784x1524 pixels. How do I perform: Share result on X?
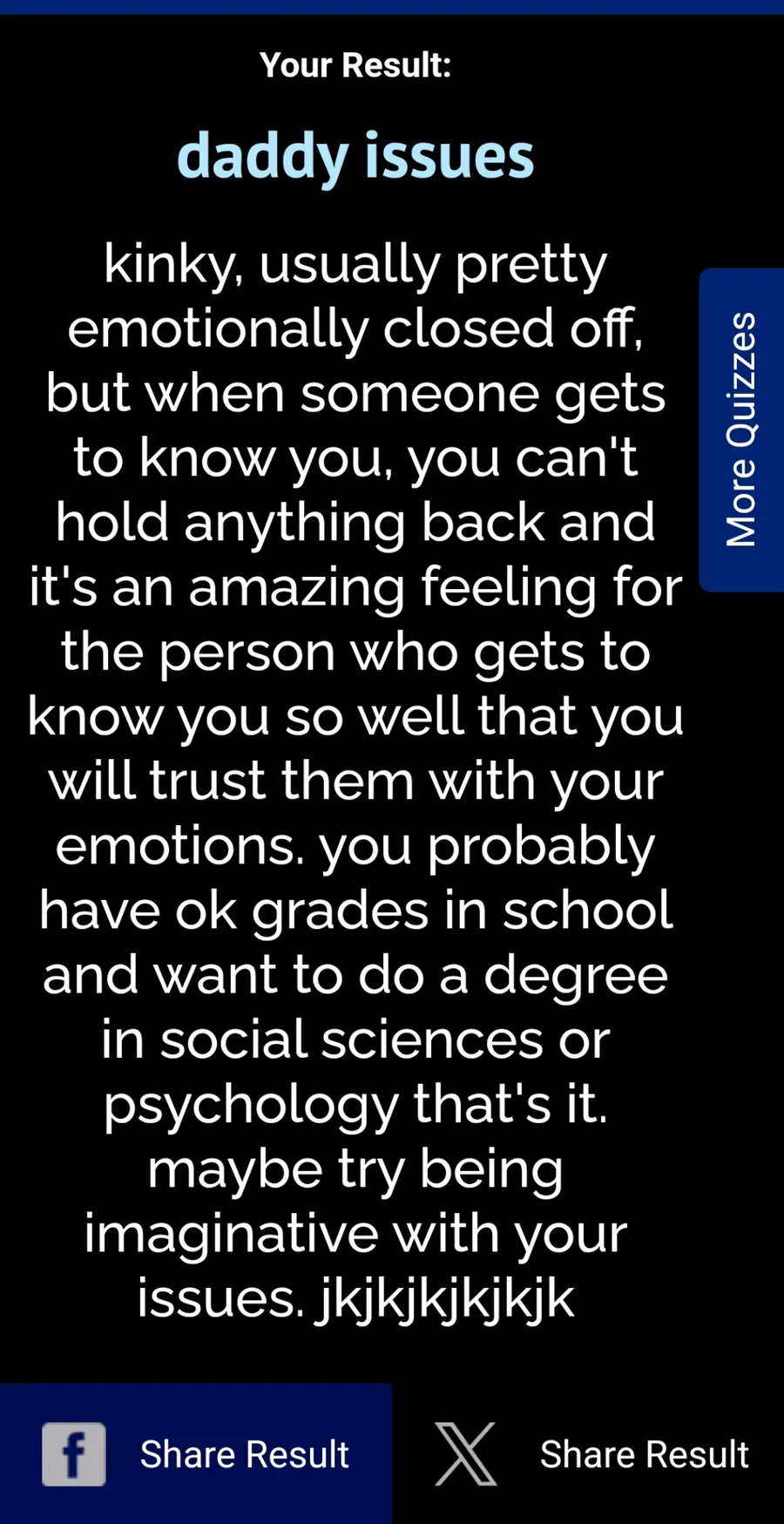click(589, 1453)
